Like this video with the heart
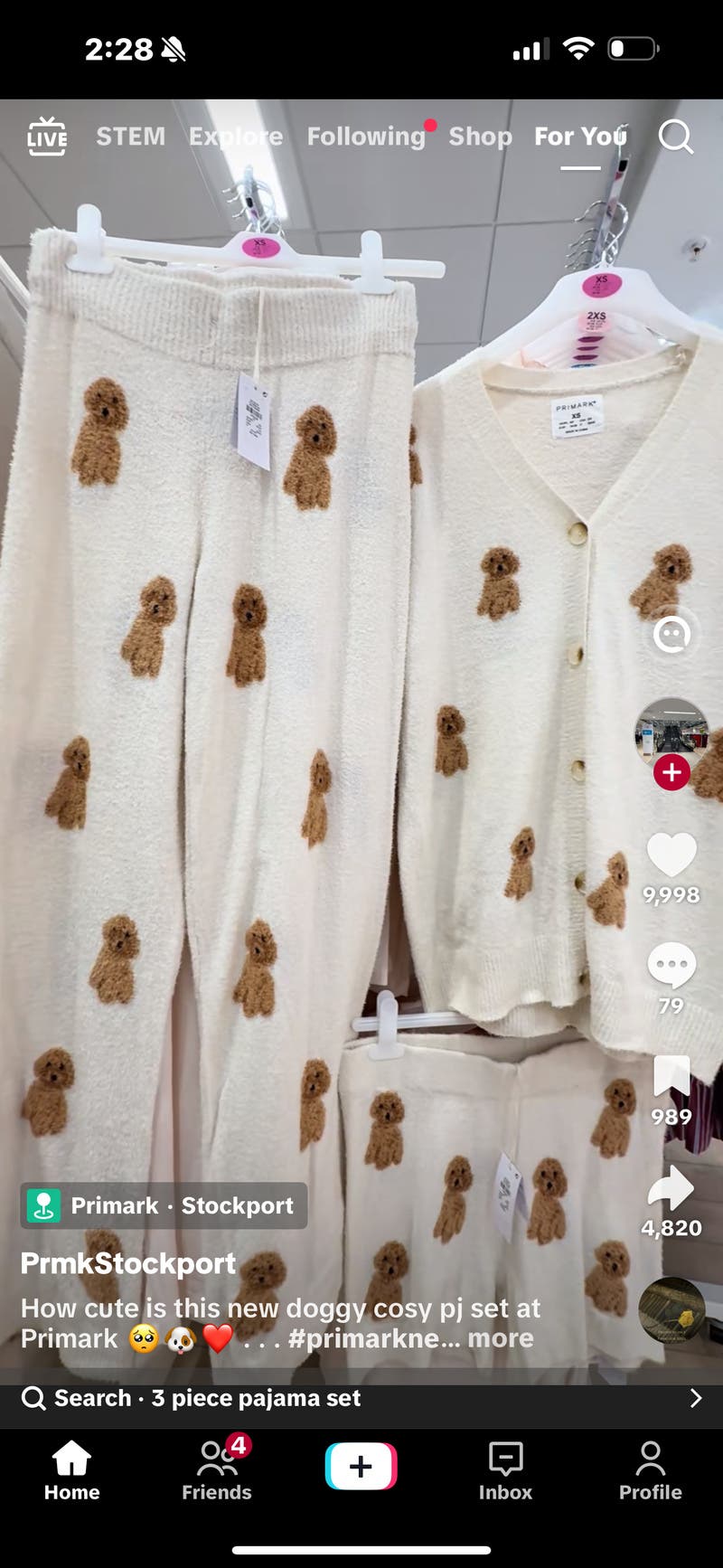Screen dimensions: 723x1568 point(671,855)
